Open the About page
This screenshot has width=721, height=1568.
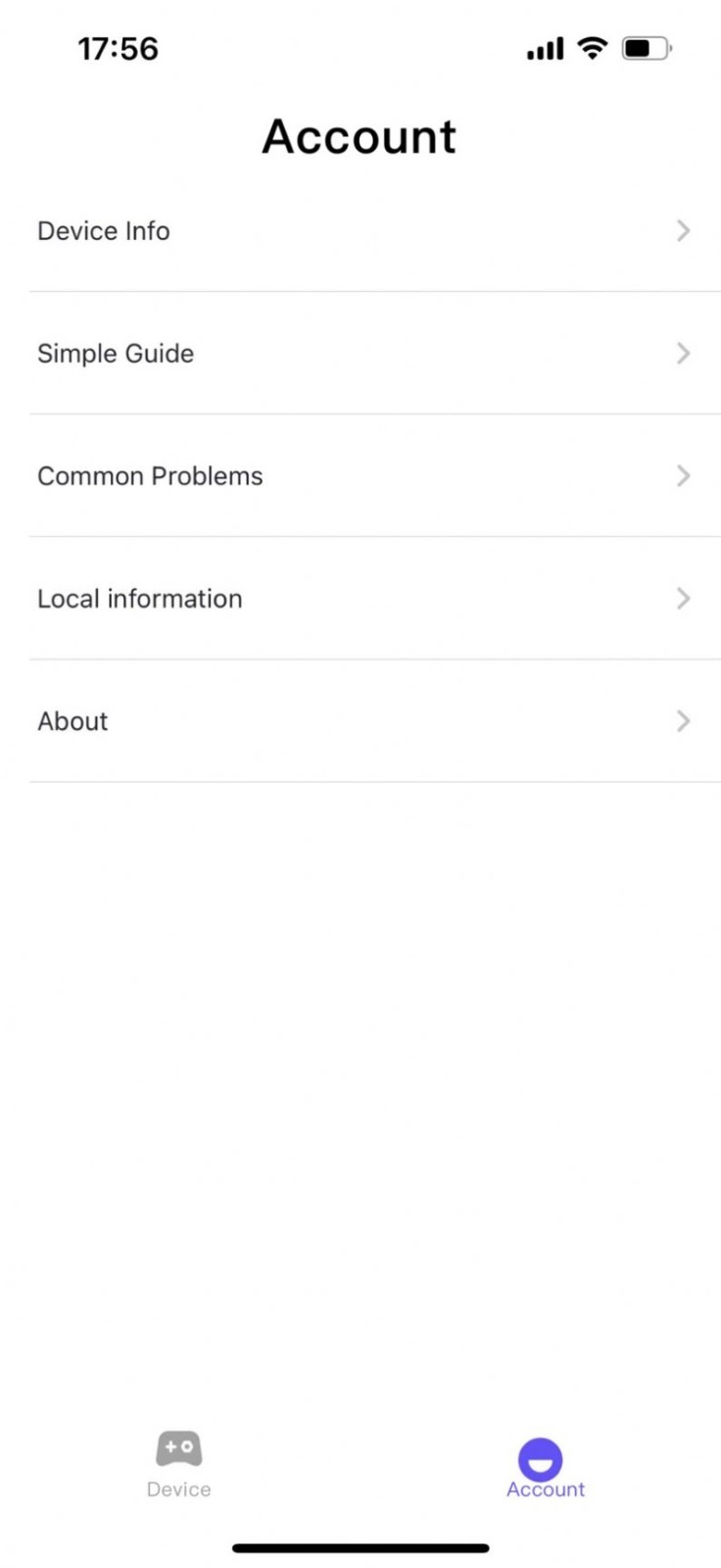click(x=360, y=721)
